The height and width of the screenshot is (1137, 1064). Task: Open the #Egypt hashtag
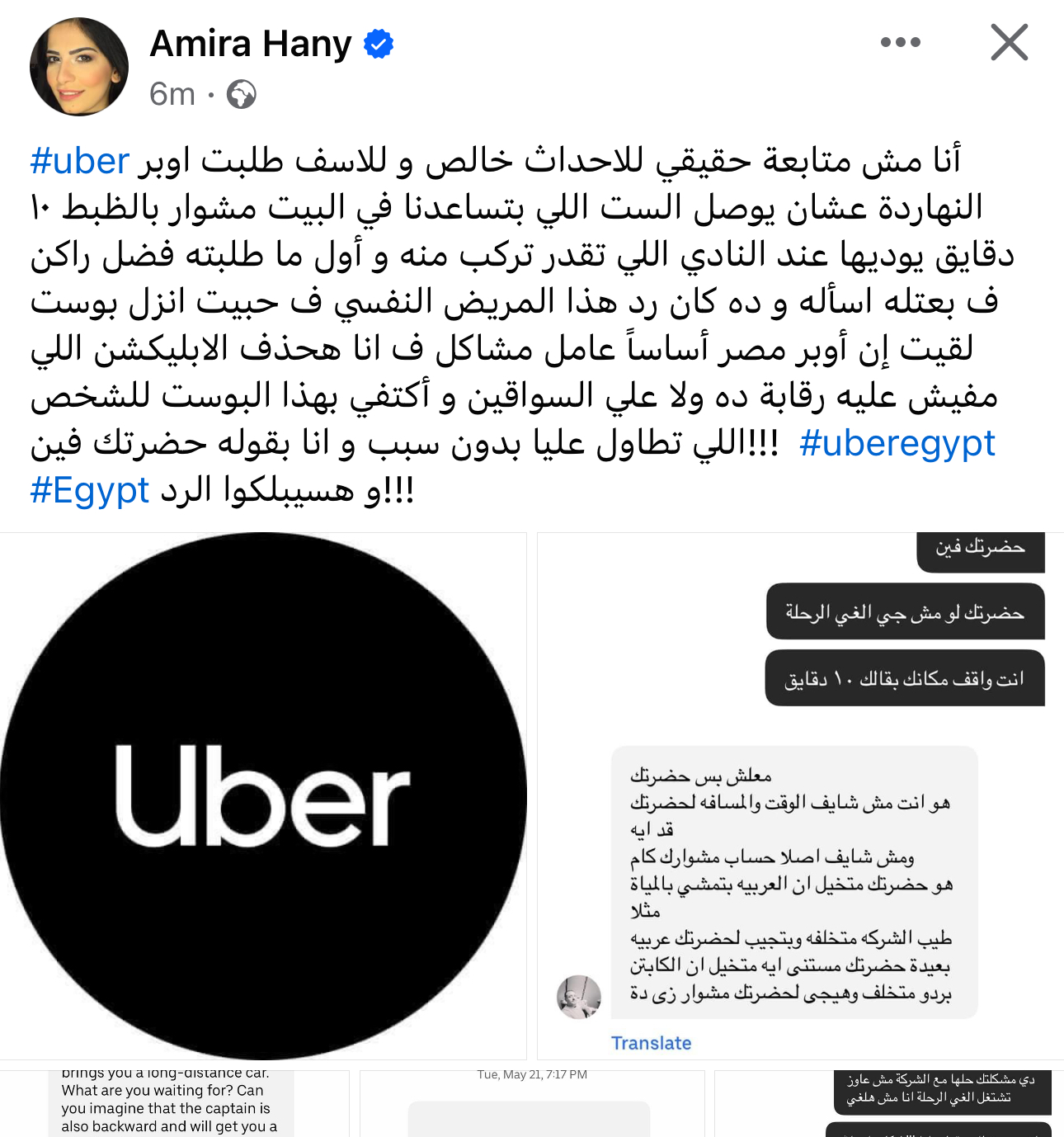point(90,491)
